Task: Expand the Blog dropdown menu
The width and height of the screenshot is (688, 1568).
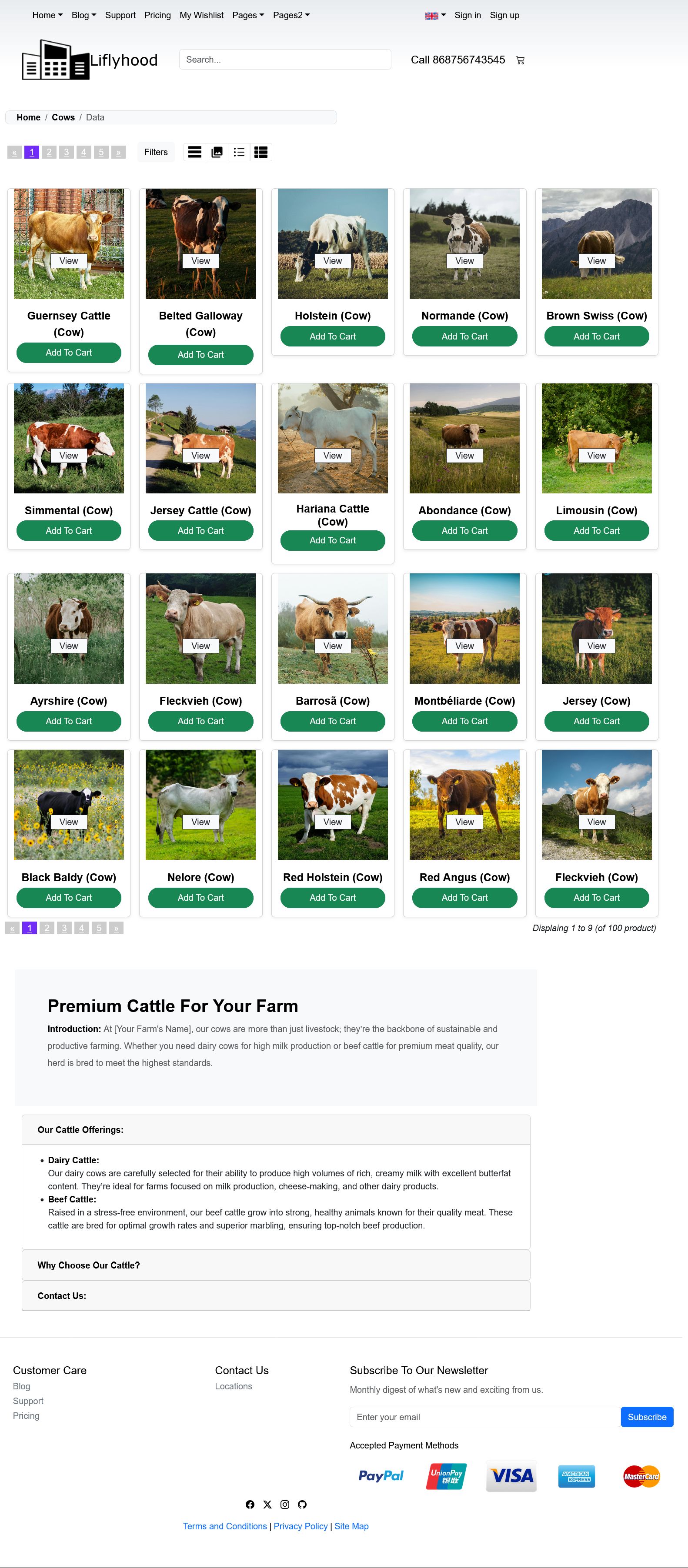Action: tap(83, 15)
